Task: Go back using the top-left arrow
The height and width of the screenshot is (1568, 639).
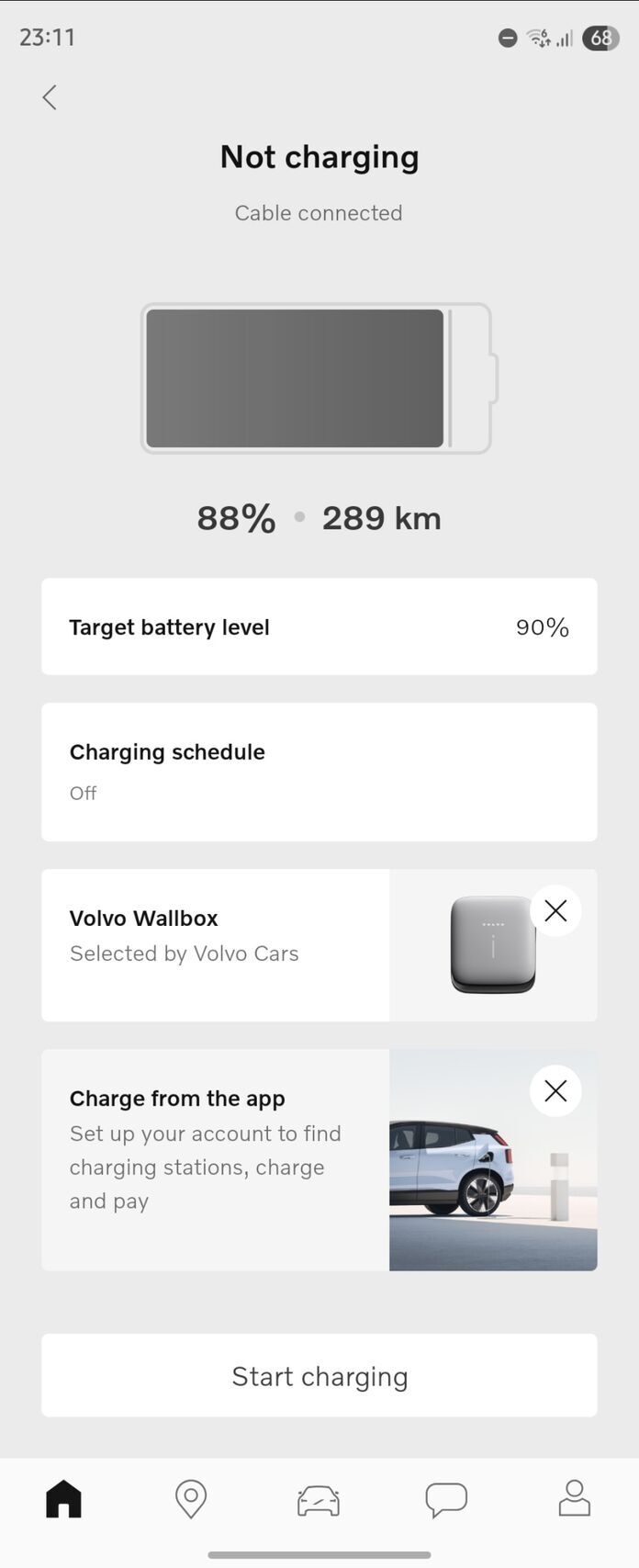Action: pyautogui.click(x=50, y=97)
